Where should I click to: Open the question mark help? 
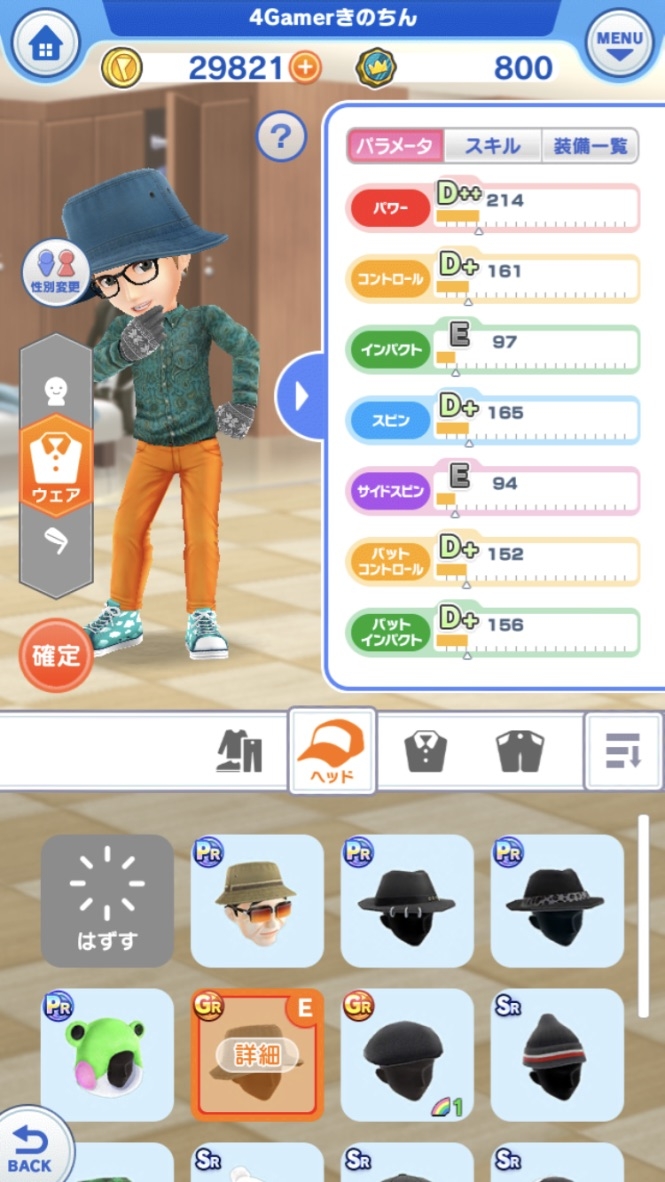coord(281,137)
